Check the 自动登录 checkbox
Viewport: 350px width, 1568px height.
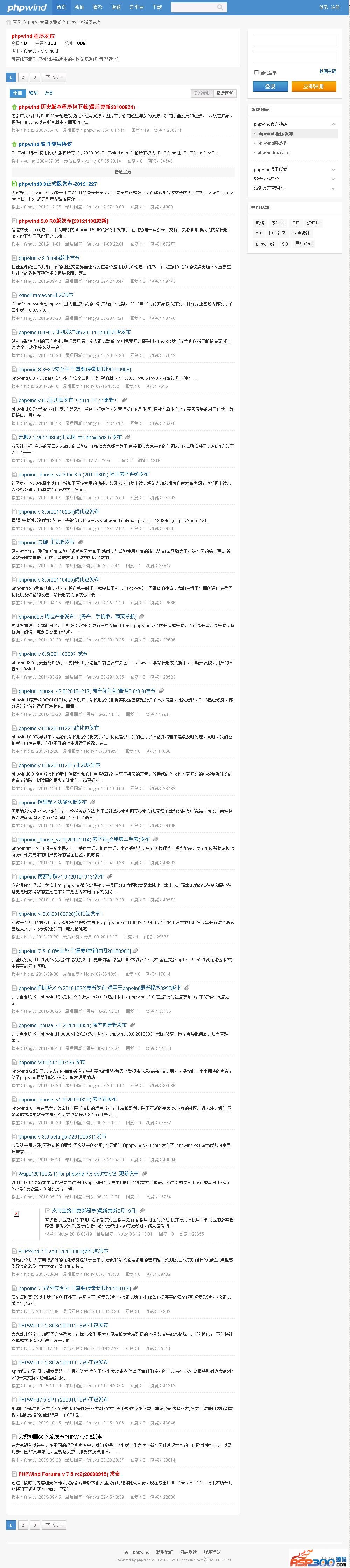256,73
